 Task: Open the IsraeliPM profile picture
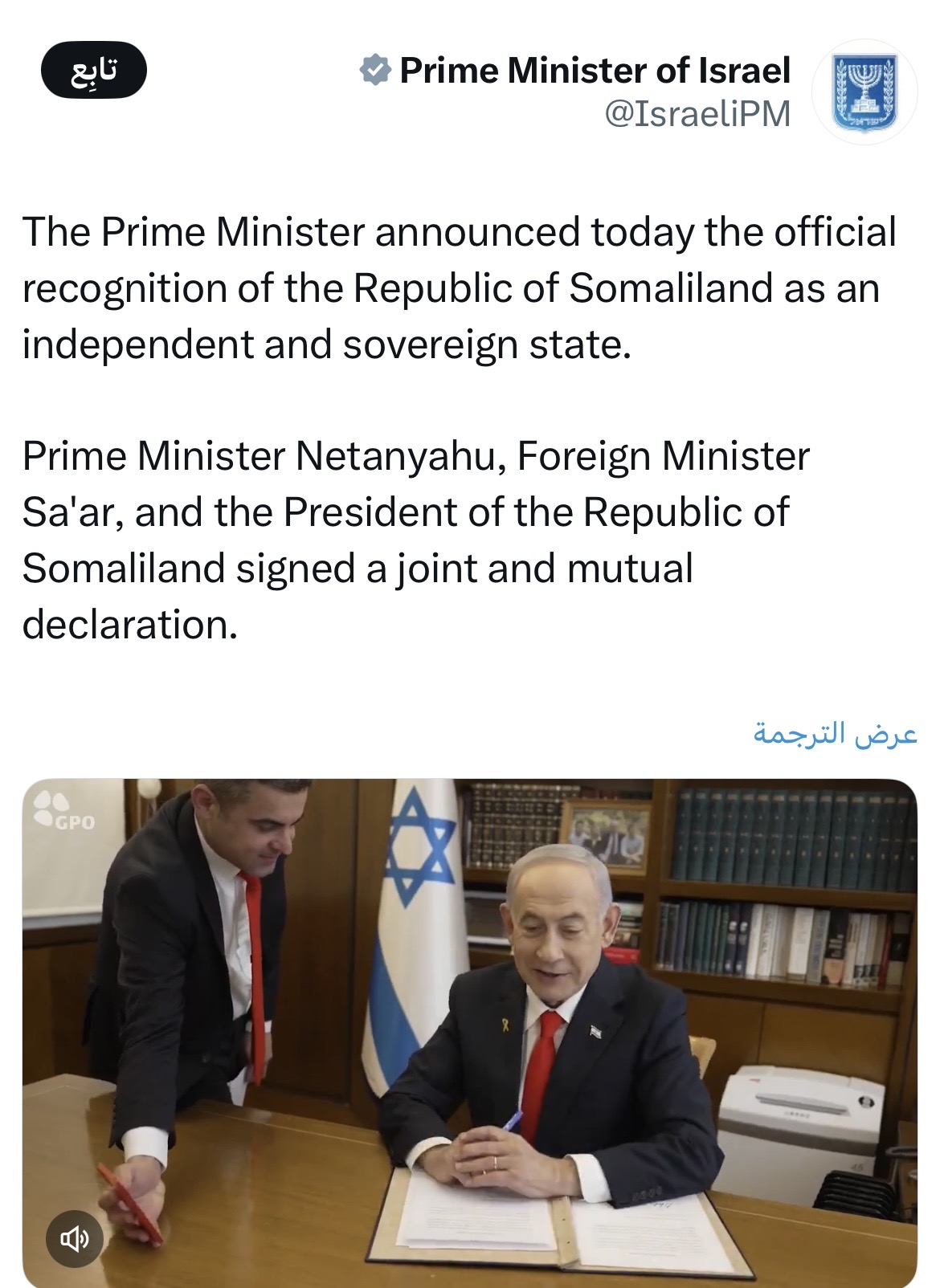pos(864,92)
